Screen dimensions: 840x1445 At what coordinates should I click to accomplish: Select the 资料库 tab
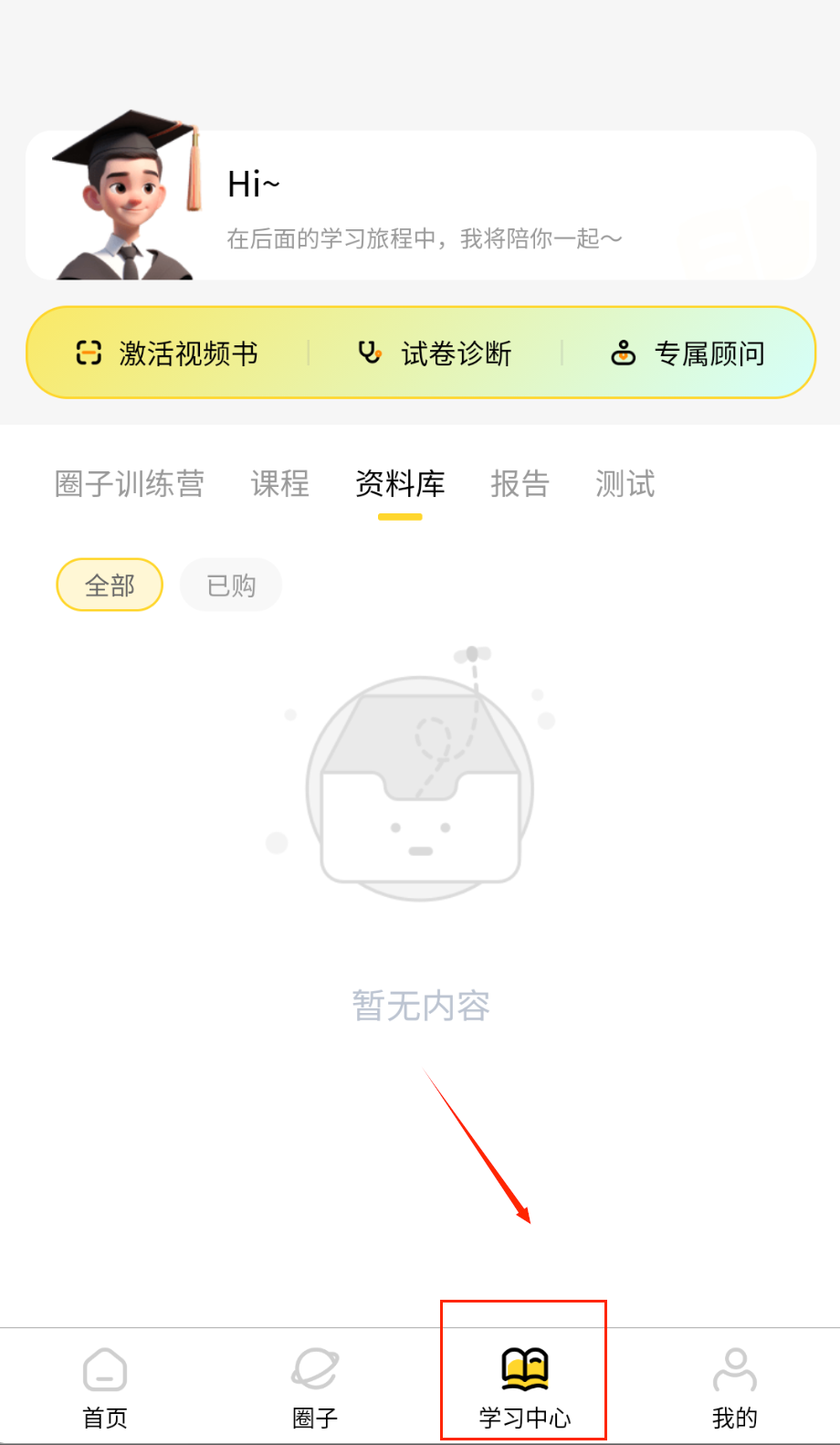coord(400,483)
